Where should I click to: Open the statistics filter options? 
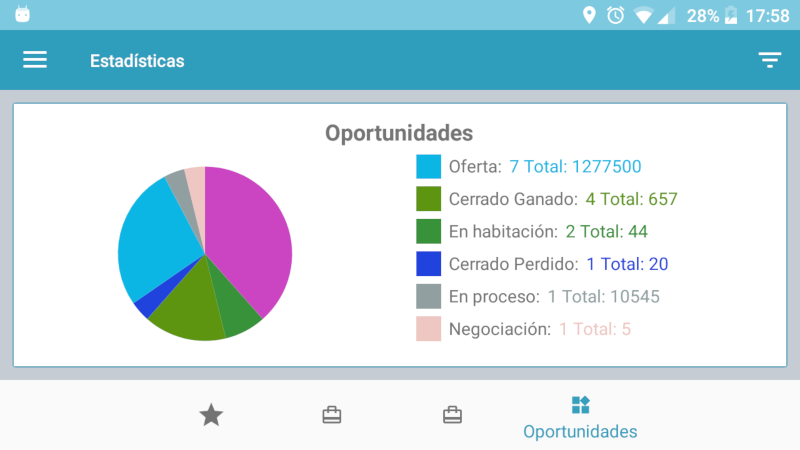coord(769,60)
